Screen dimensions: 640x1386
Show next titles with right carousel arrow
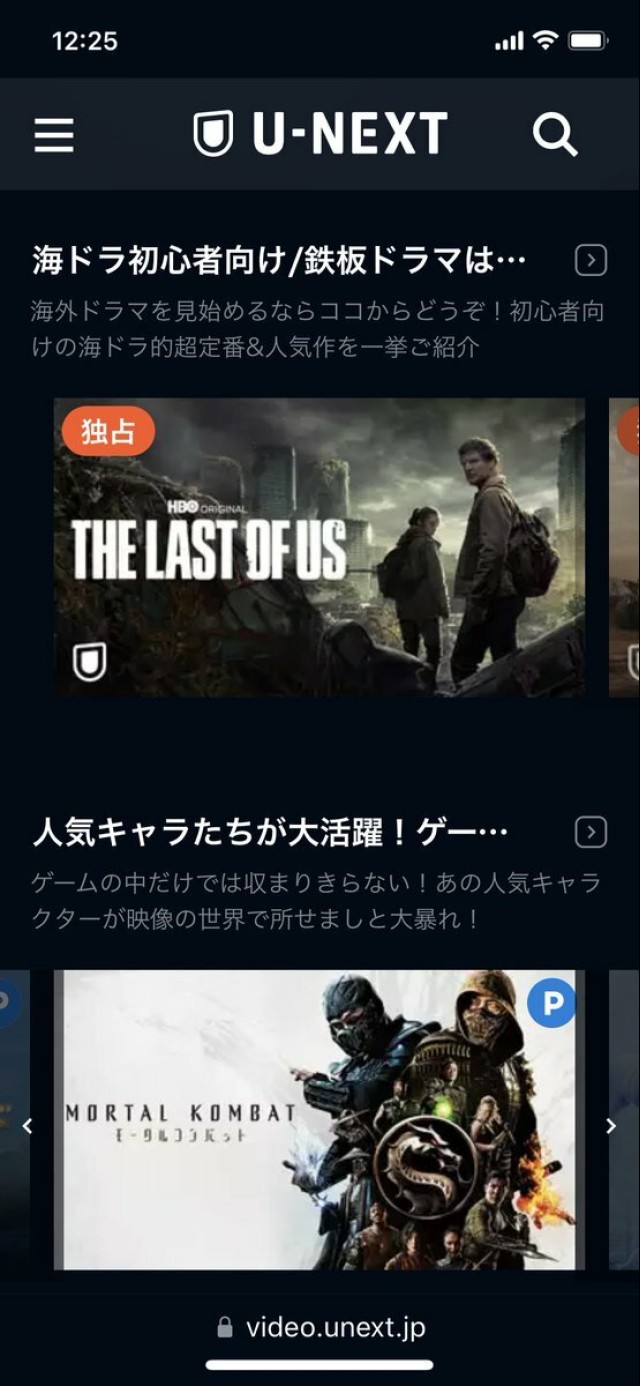click(611, 1126)
